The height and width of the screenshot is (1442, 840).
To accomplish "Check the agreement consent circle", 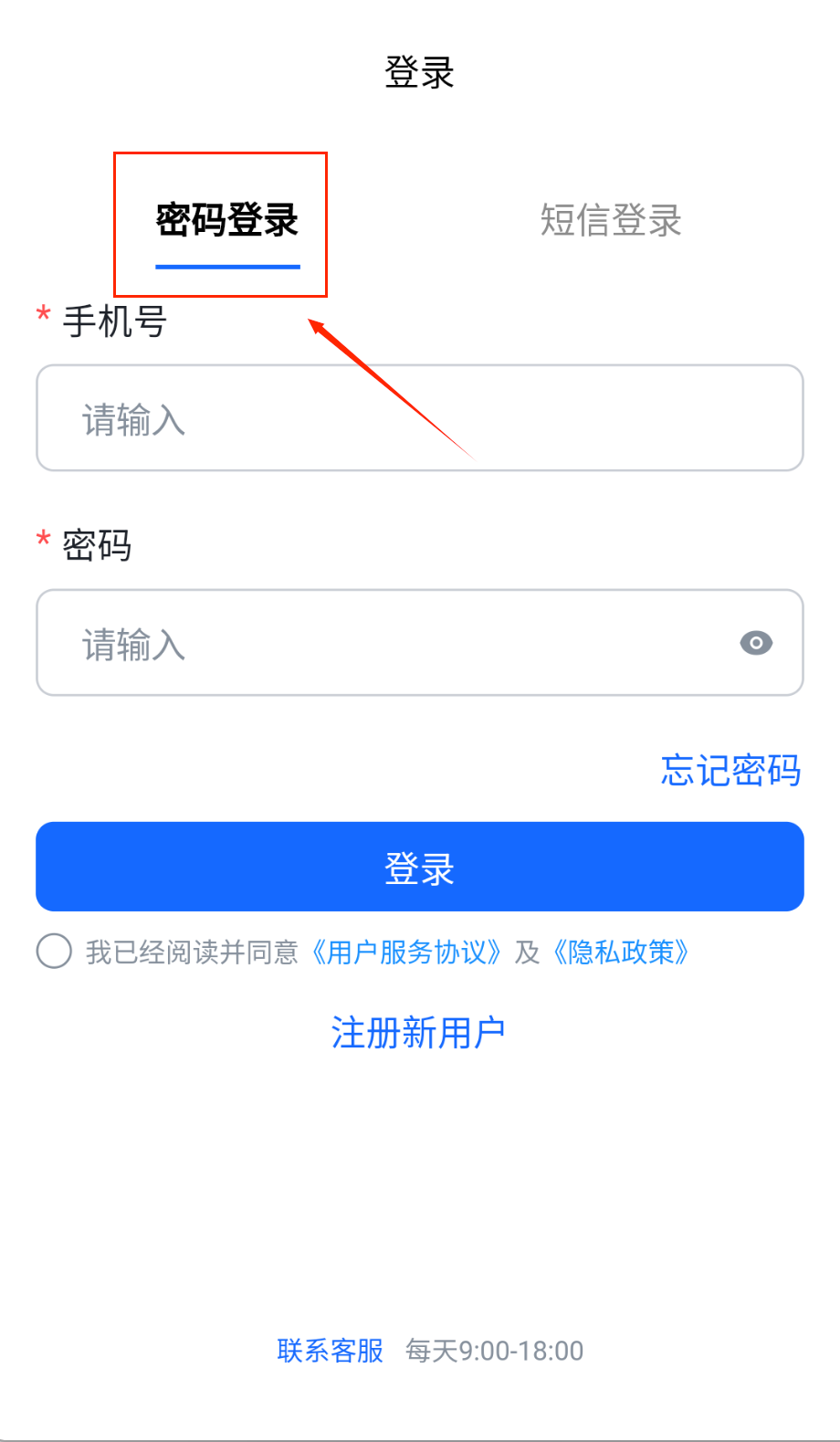I will click(54, 952).
